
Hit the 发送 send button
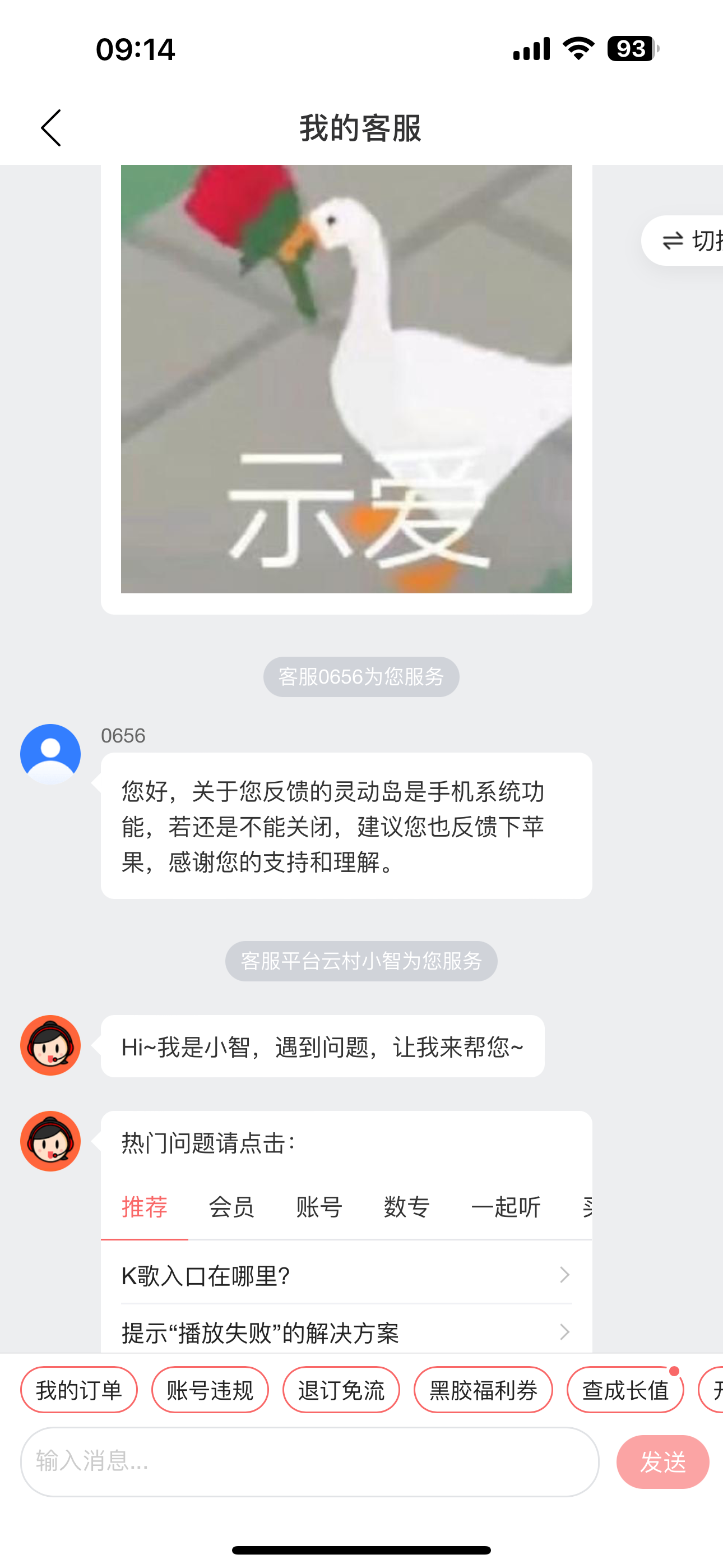[x=662, y=1461]
